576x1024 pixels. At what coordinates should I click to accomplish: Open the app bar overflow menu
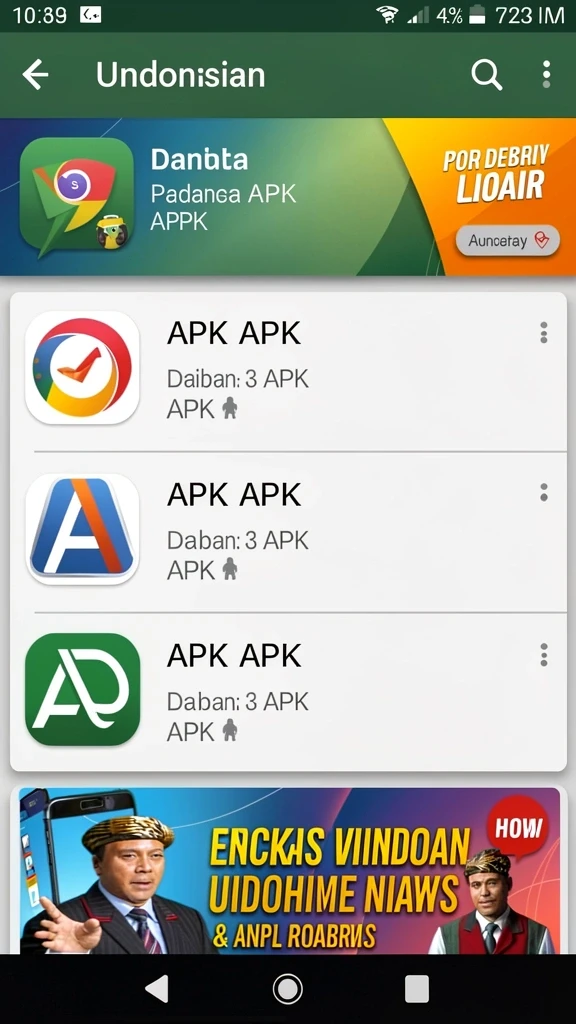(x=546, y=74)
